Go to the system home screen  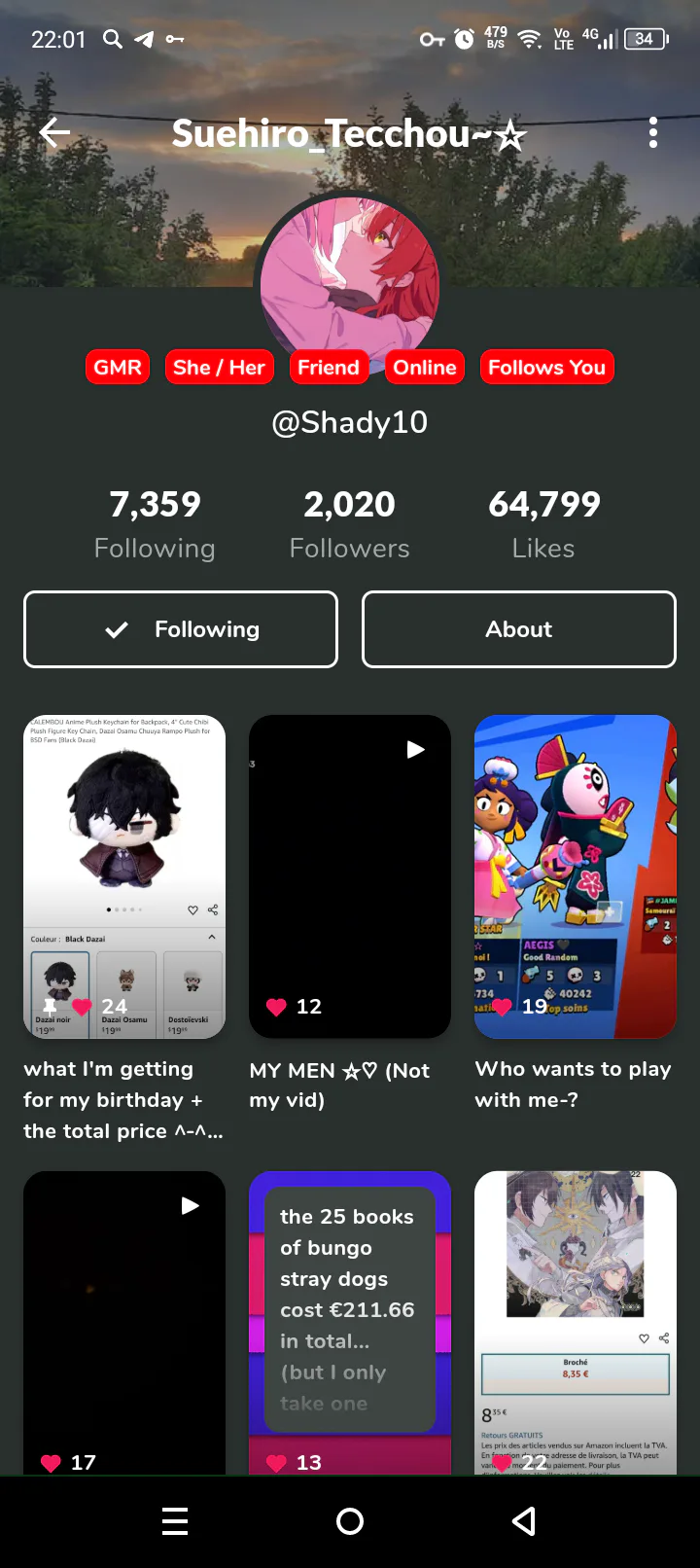point(350,1521)
